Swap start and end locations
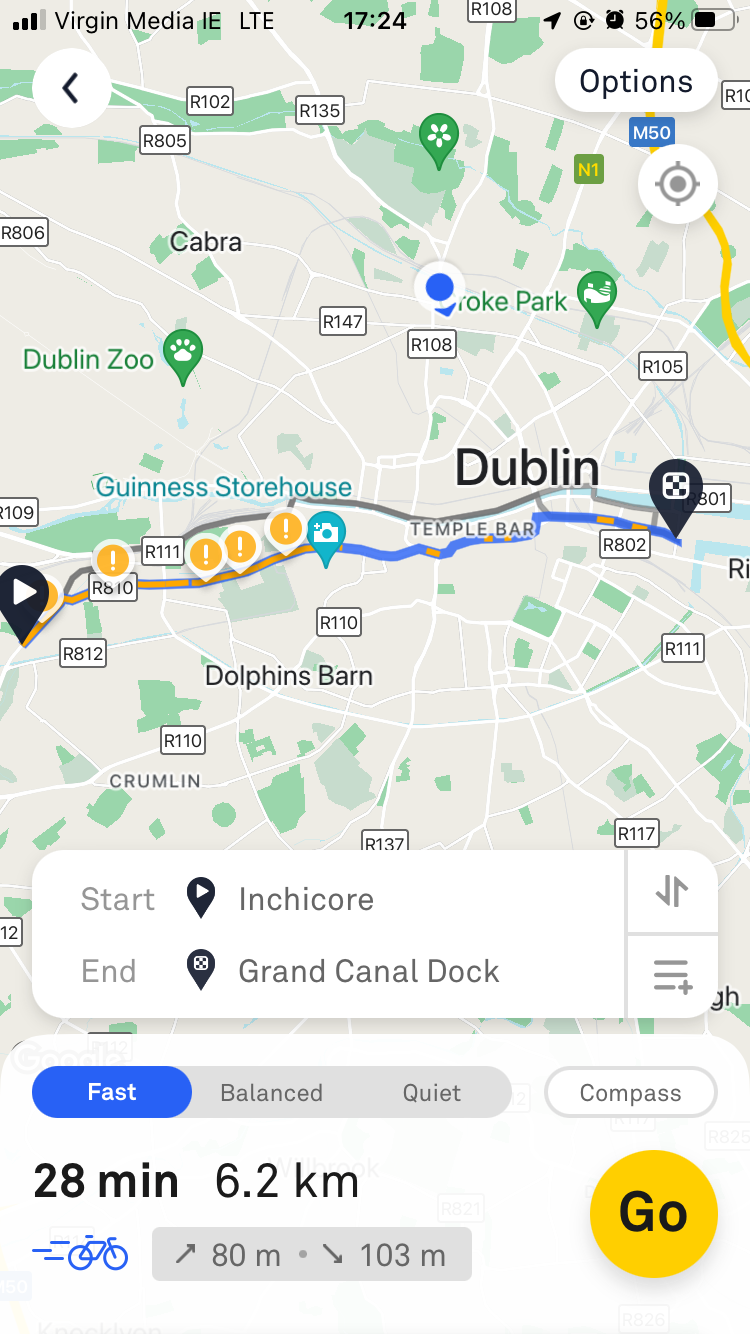The width and height of the screenshot is (750, 1334). click(x=672, y=891)
